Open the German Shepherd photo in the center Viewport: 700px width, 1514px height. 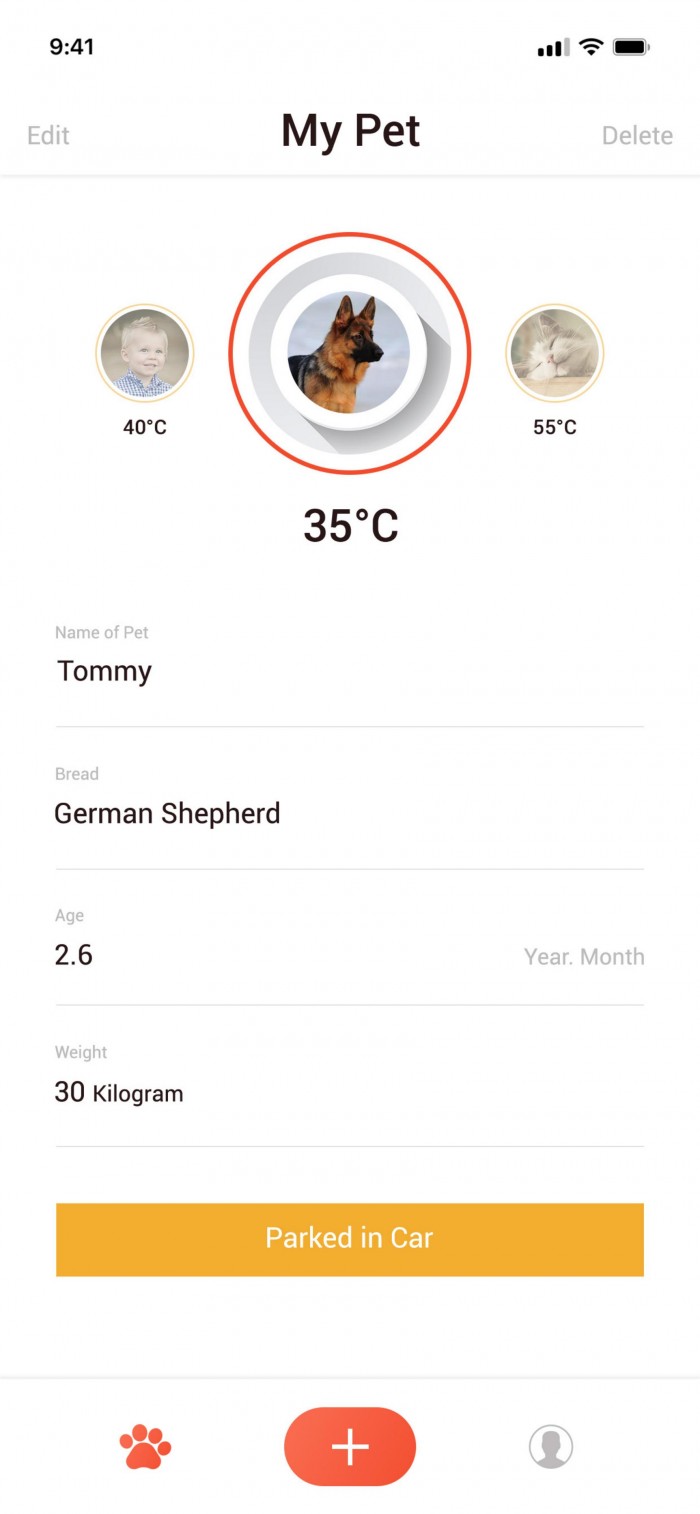(349, 354)
